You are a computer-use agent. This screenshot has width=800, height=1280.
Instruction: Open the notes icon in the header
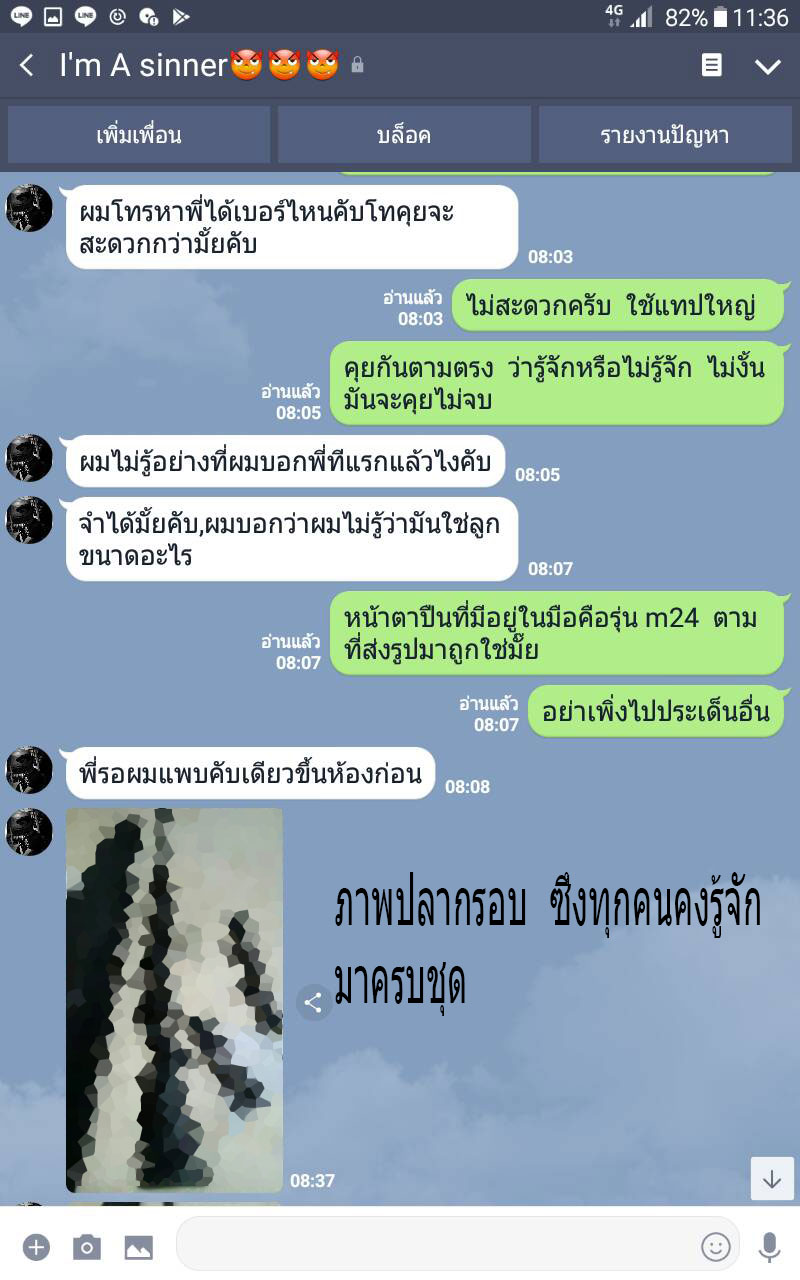pyautogui.click(x=711, y=66)
